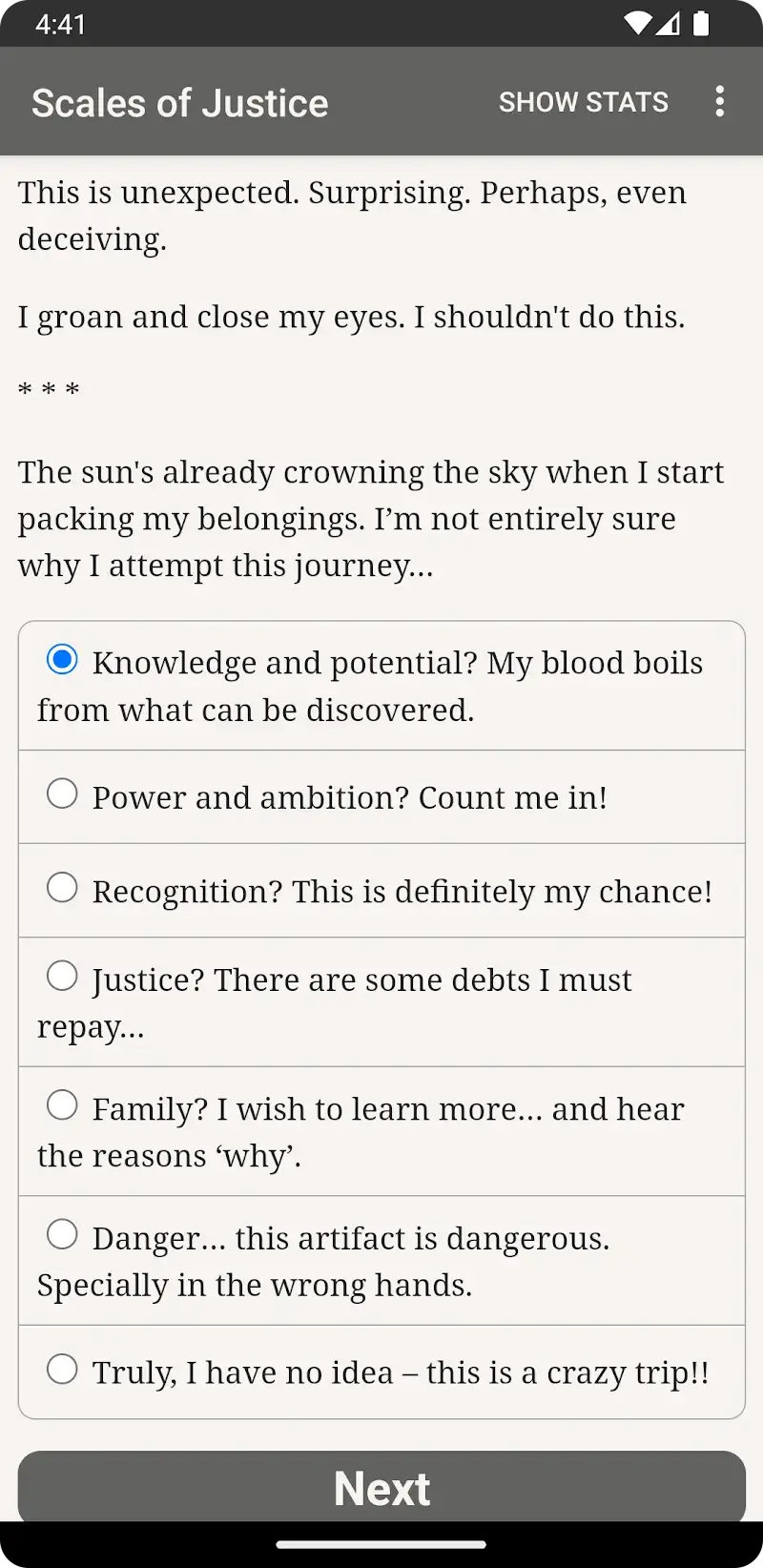This screenshot has height=1568, width=763.
Task: Select Recognition? This is definitely my chance
Action: [381, 890]
